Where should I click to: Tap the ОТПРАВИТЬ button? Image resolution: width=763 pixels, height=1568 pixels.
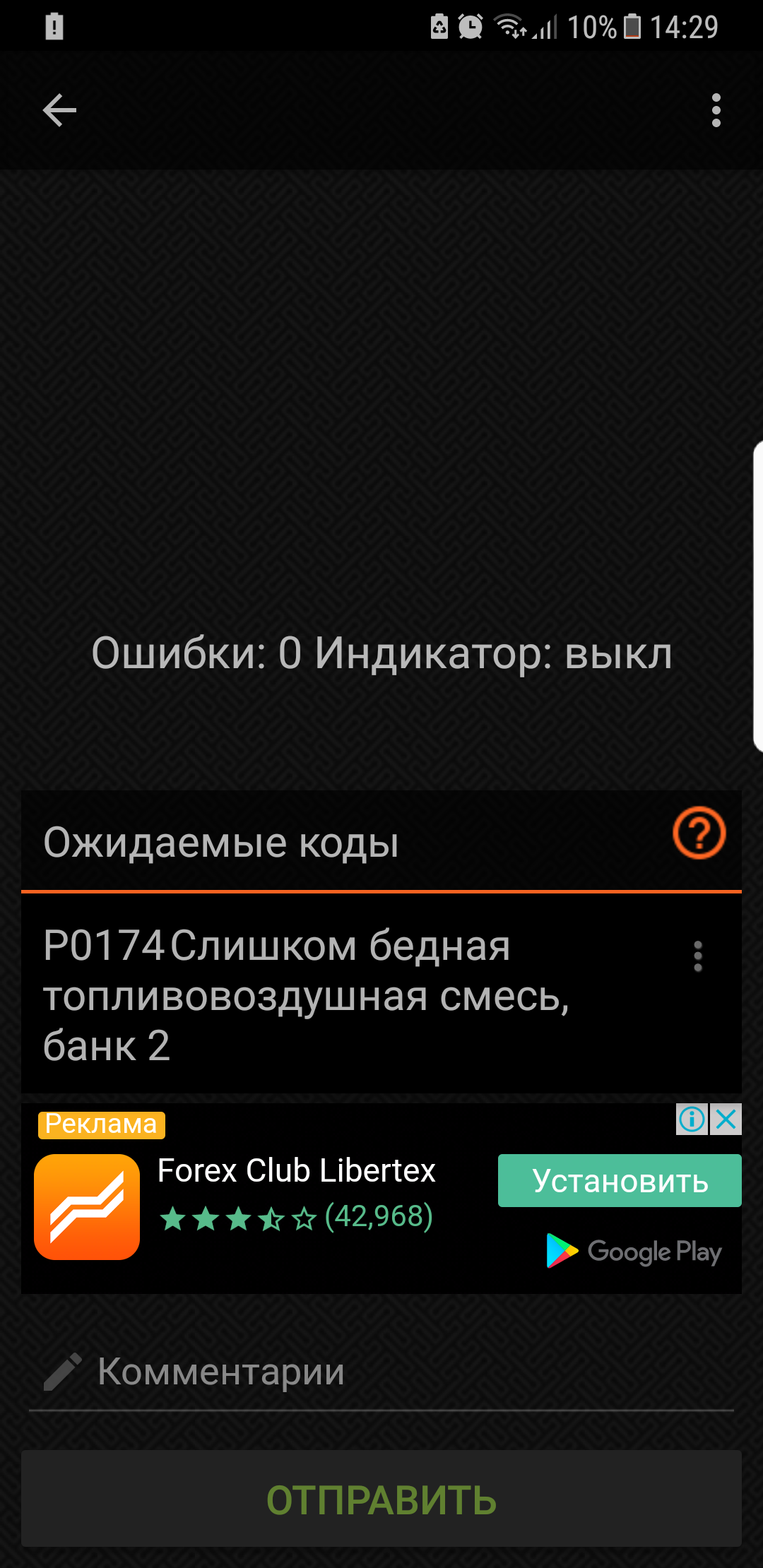tap(381, 1499)
